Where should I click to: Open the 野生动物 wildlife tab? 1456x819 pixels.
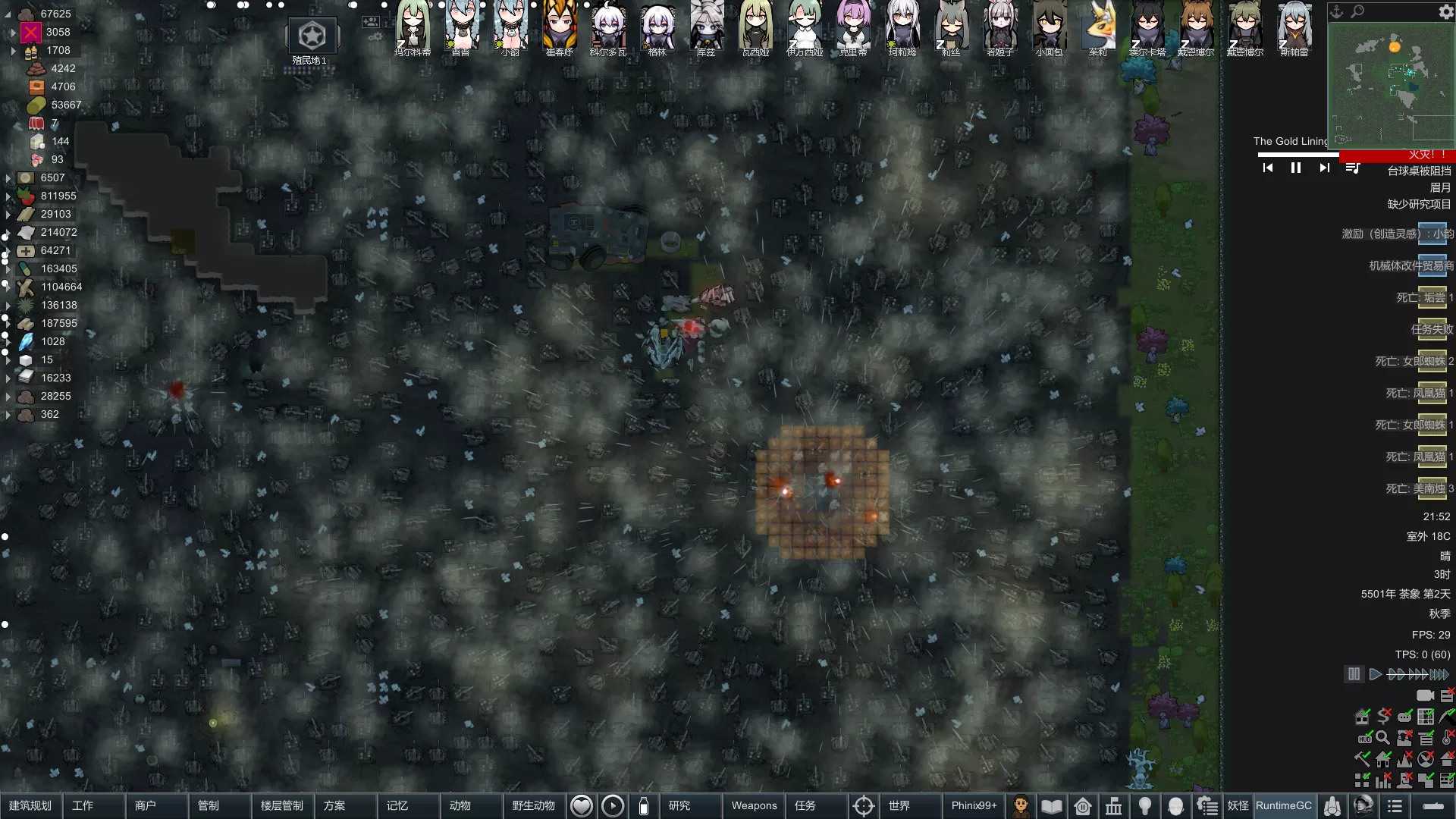[x=533, y=805]
